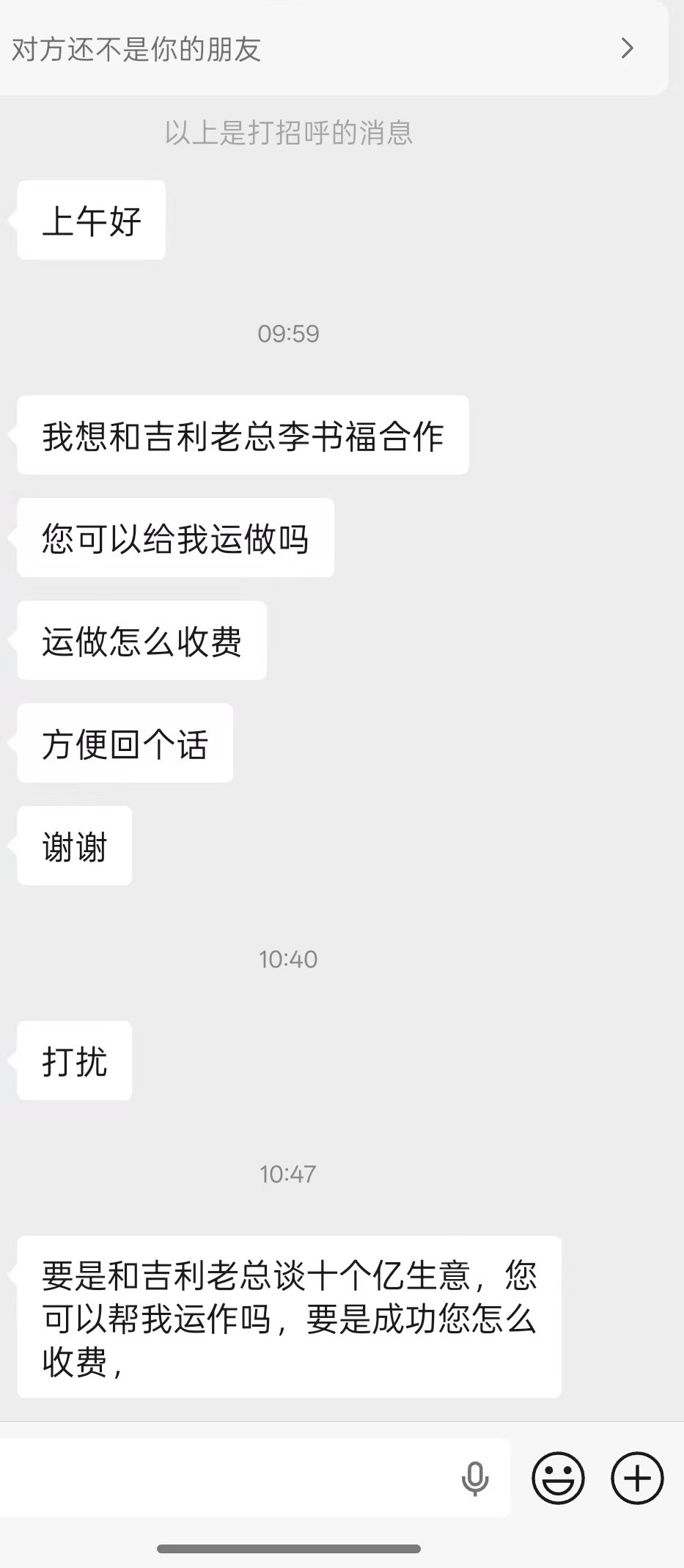Tap the '您可以给我运做吗' bubble
The height and width of the screenshot is (1568, 684).
click(174, 538)
